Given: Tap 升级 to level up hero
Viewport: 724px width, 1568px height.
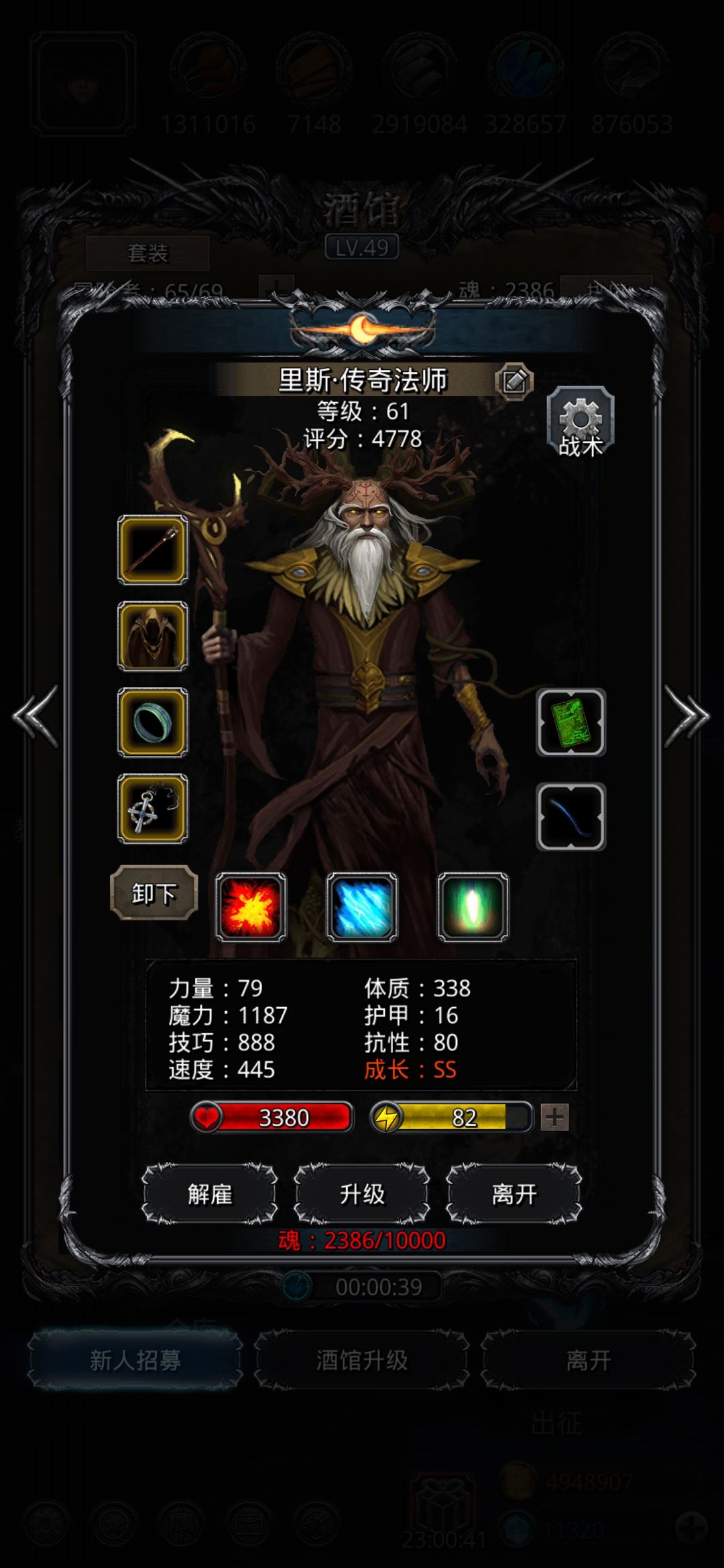Looking at the screenshot, I should (362, 1194).
